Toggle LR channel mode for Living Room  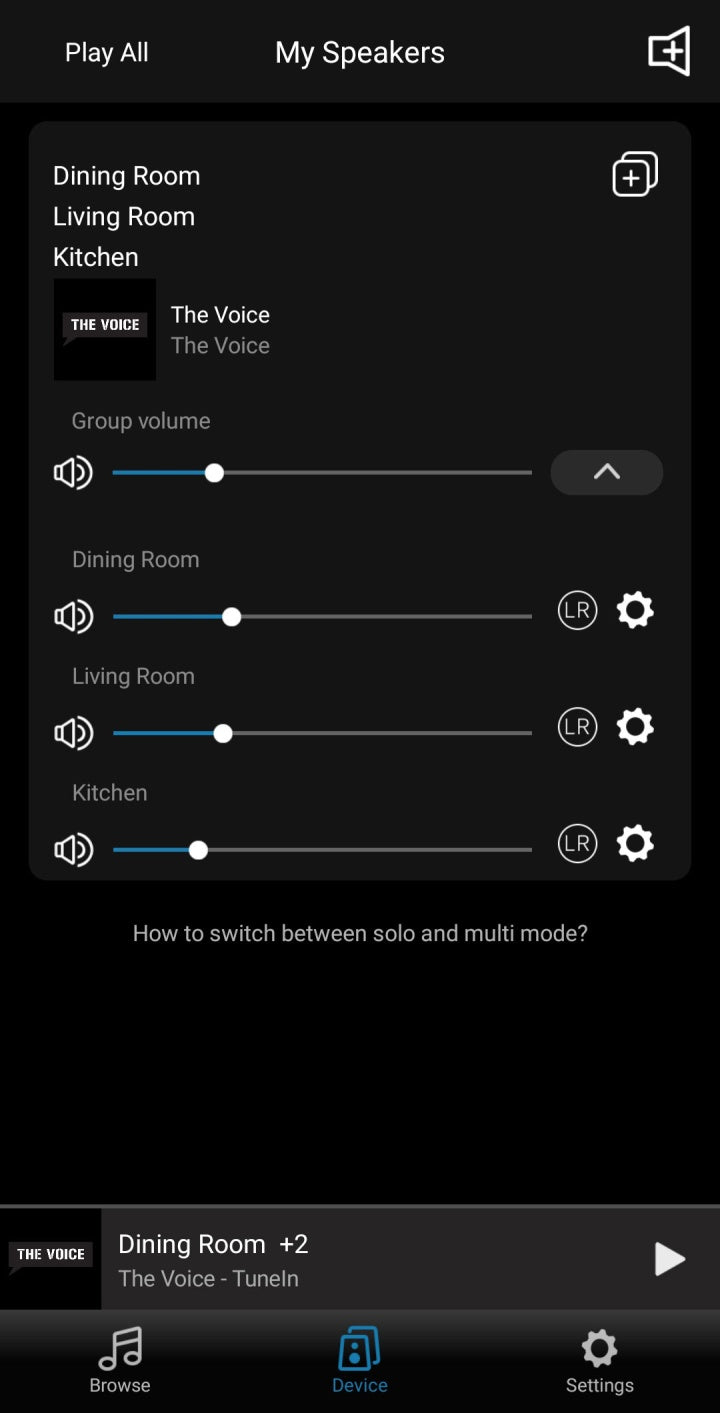[577, 727]
